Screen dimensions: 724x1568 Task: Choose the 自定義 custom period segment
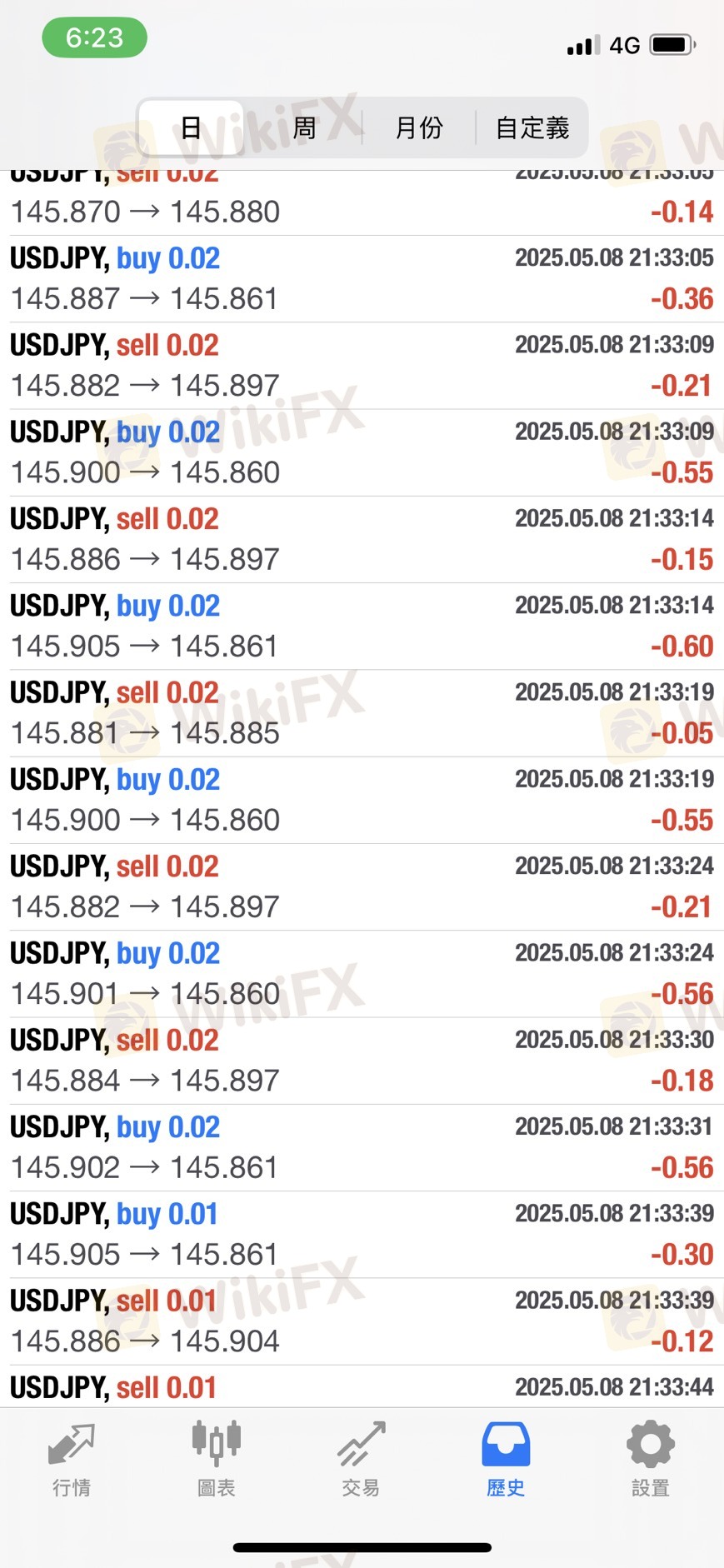coord(532,127)
